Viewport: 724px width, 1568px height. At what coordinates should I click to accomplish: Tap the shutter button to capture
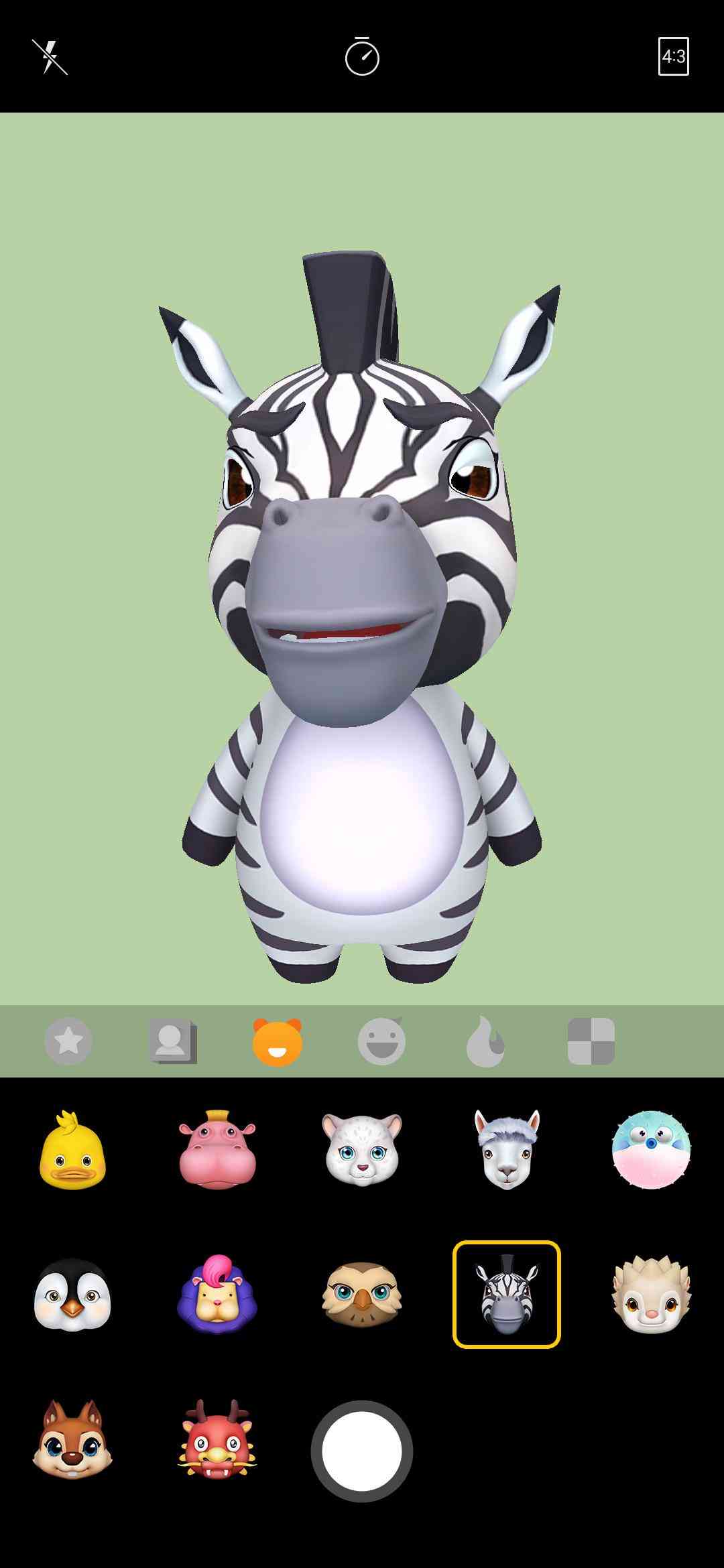tap(362, 1451)
